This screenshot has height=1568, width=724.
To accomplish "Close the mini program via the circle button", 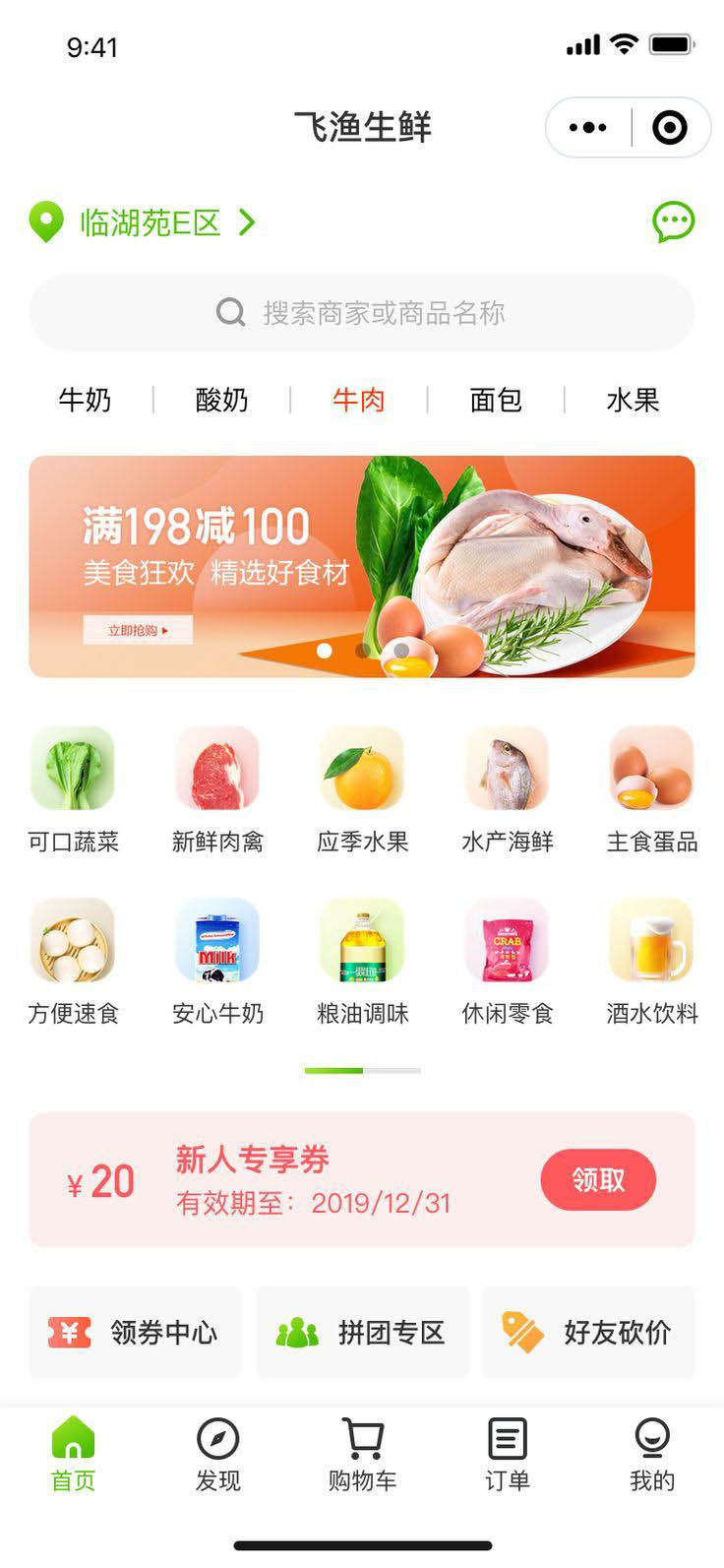I will click(x=670, y=128).
